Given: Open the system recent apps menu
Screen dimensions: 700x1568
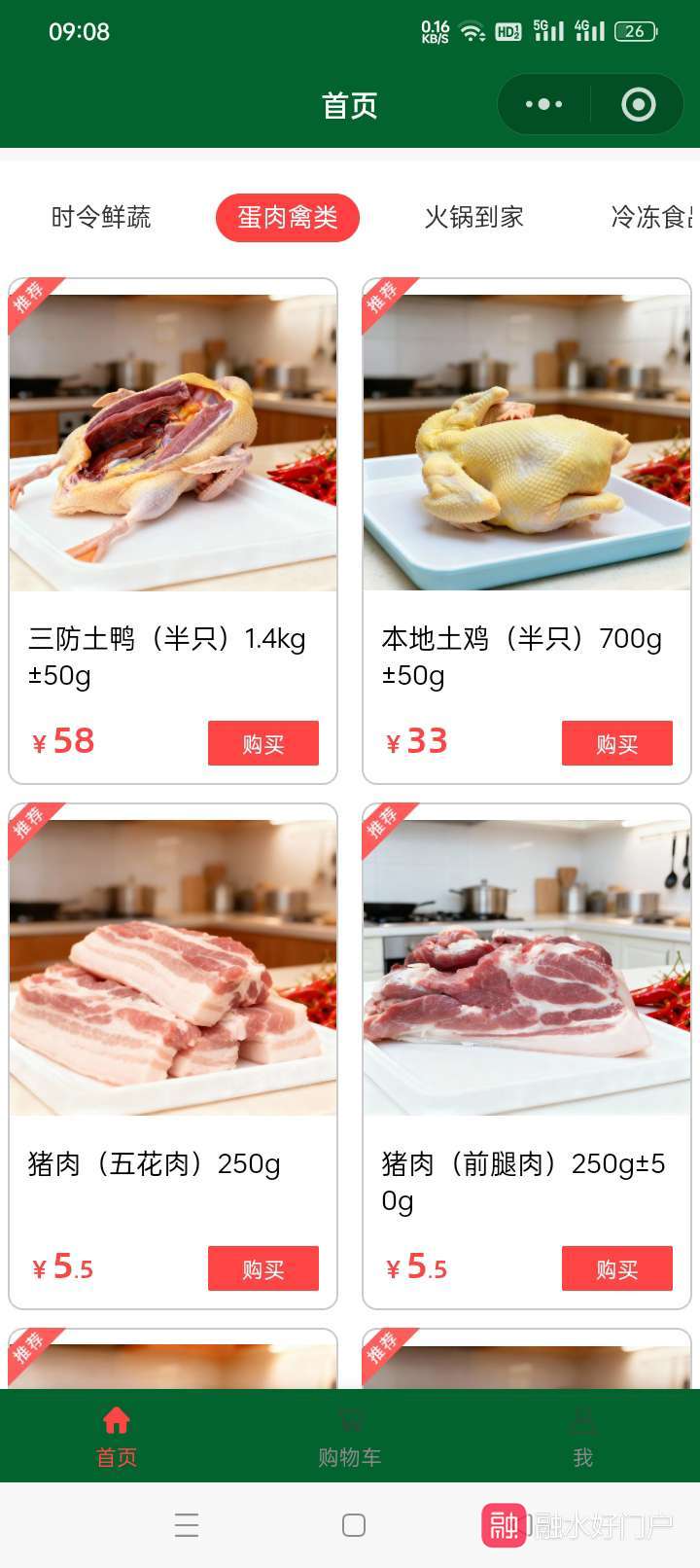Looking at the screenshot, I should (x=187, y=1524).
